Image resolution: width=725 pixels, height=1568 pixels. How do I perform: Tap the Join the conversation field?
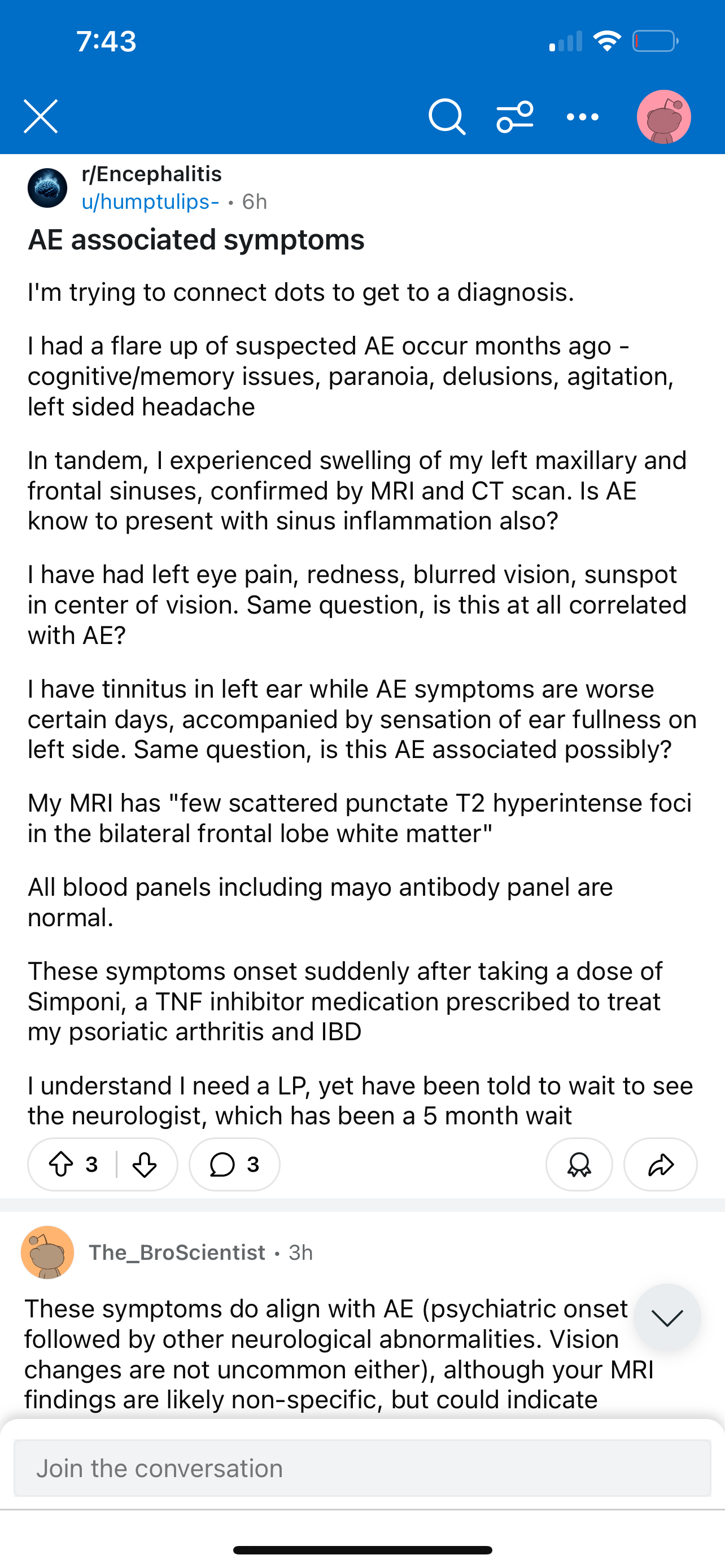click(362, 1468)
